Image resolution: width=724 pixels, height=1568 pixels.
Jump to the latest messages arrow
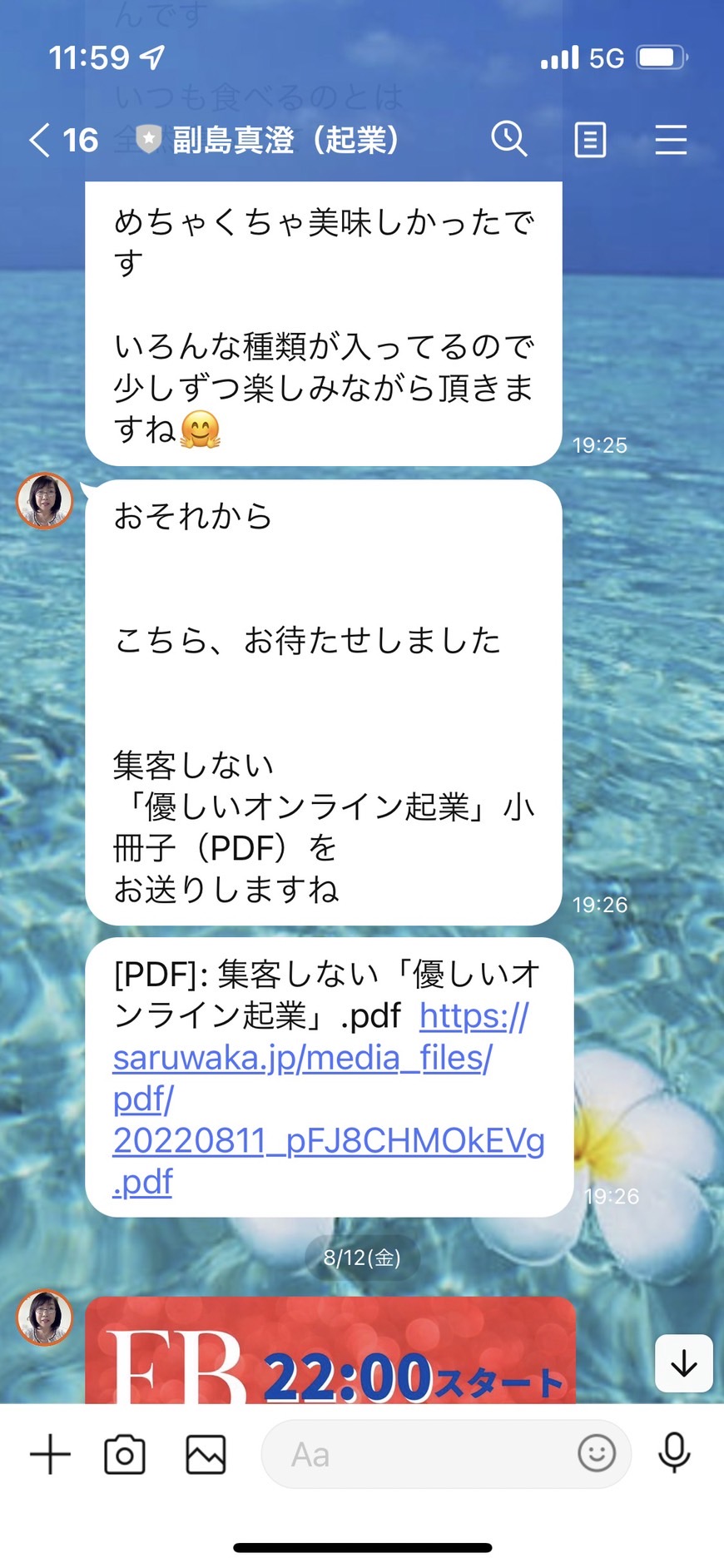pos(683,1363)
